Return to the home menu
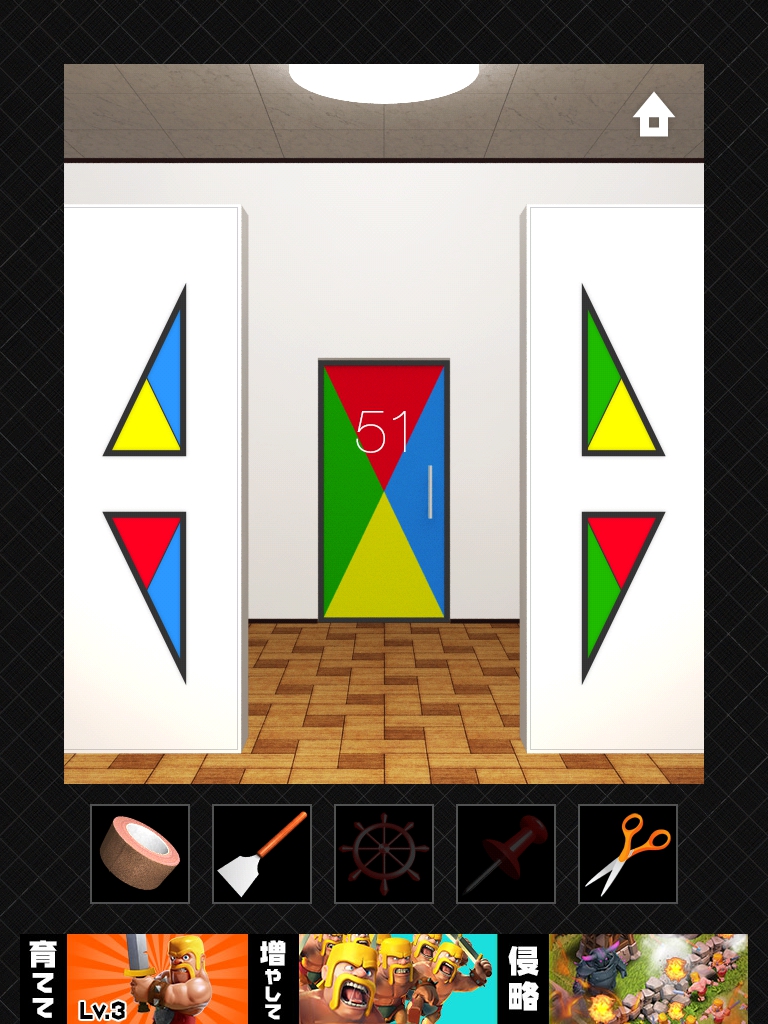 point(653,115)
